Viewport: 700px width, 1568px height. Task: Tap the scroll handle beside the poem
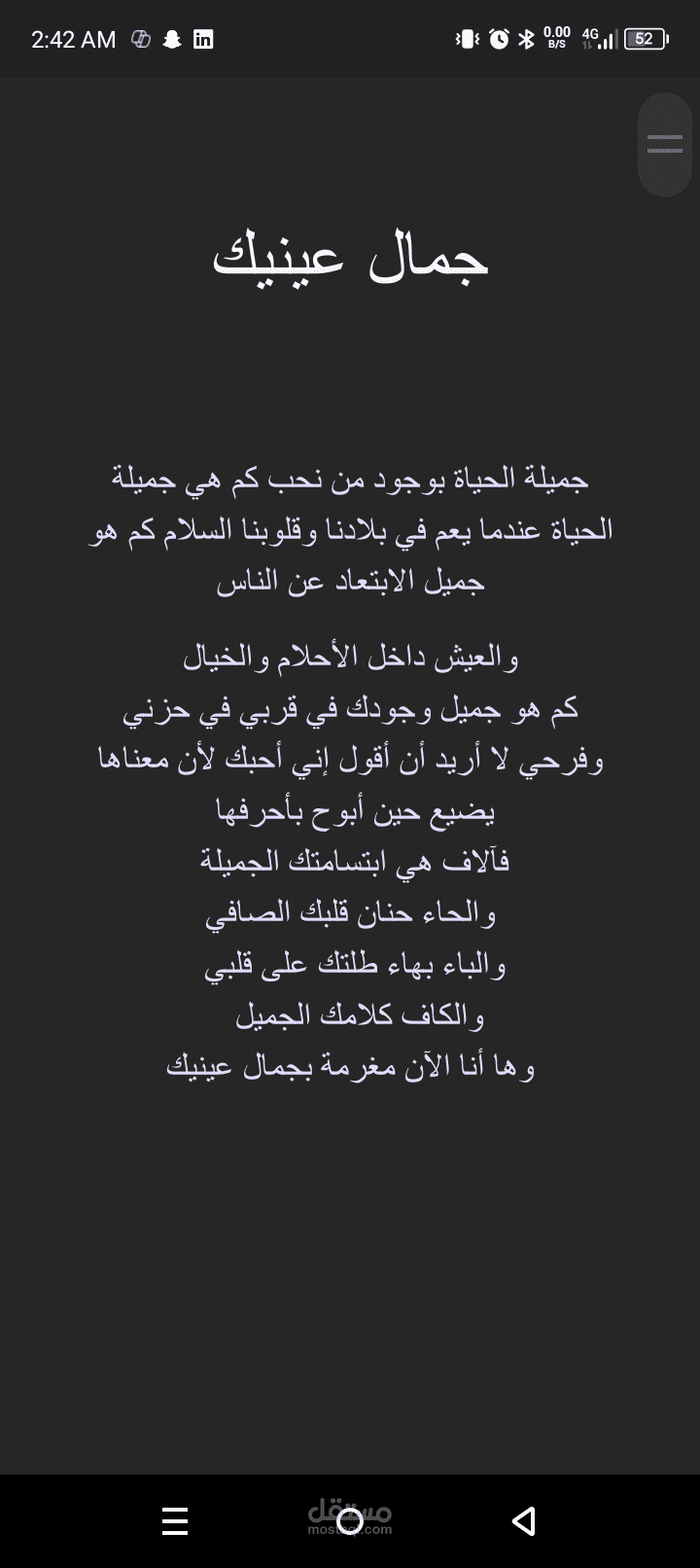tap(665, 145)
